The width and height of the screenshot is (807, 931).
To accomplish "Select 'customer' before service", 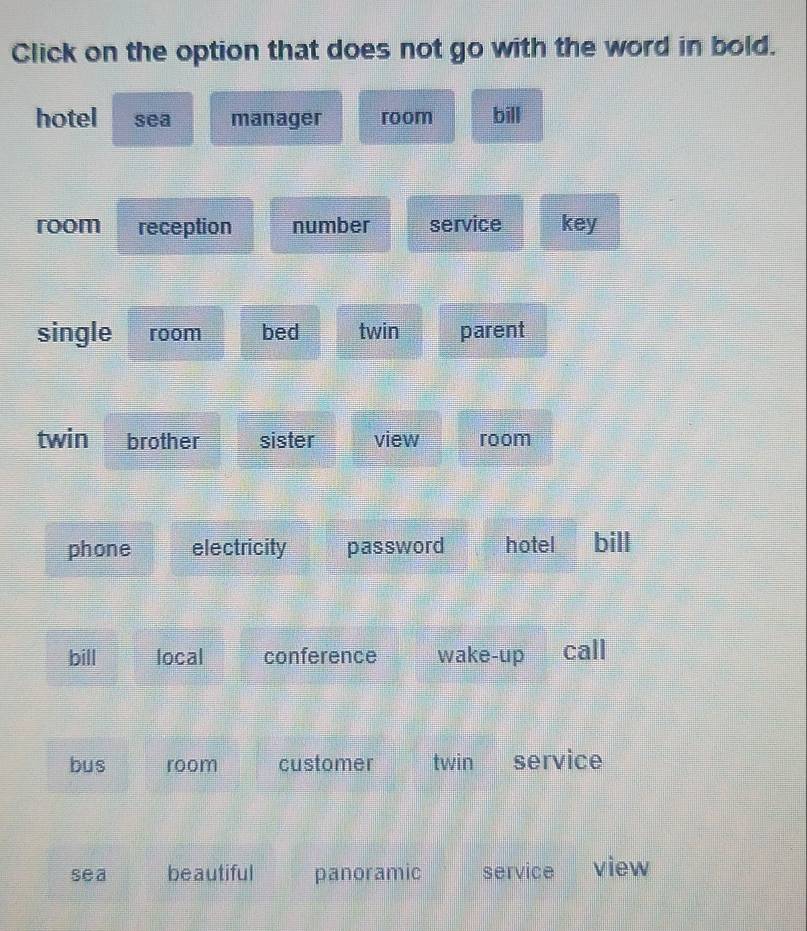I will 326,765.
